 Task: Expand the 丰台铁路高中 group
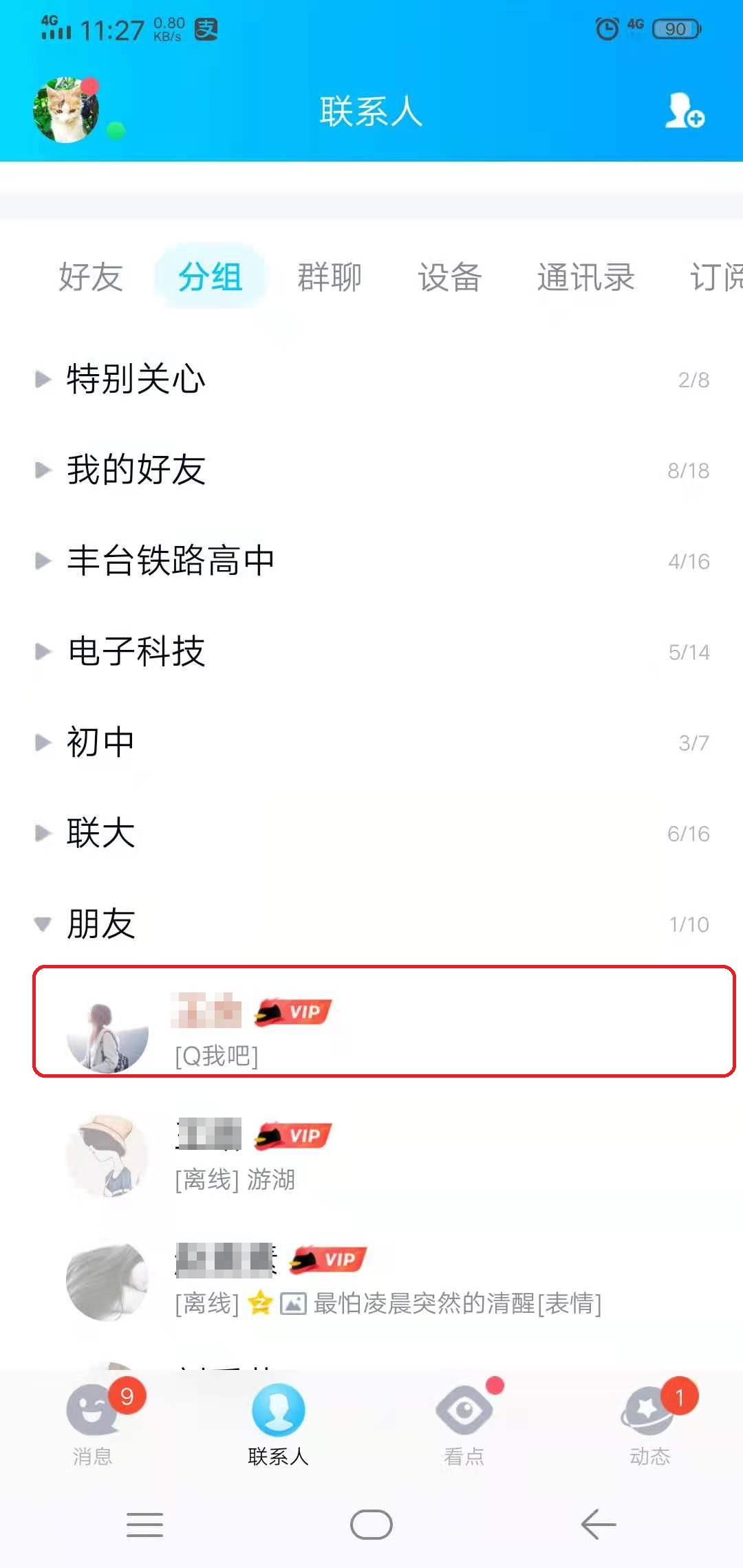(371, 560)
